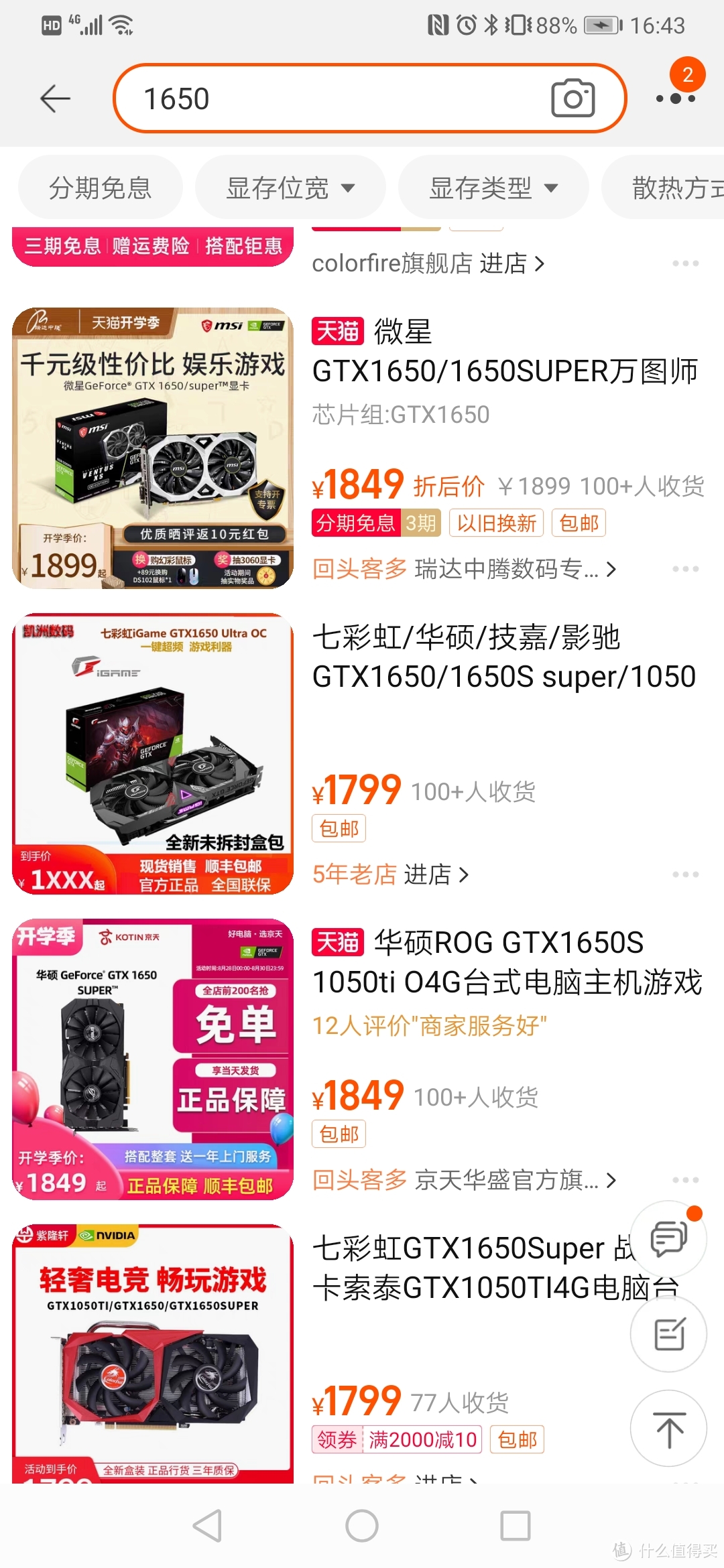Expand the 显存位宽 filter dropdown
Screen dimensions: 724x1568
point(290,188)
